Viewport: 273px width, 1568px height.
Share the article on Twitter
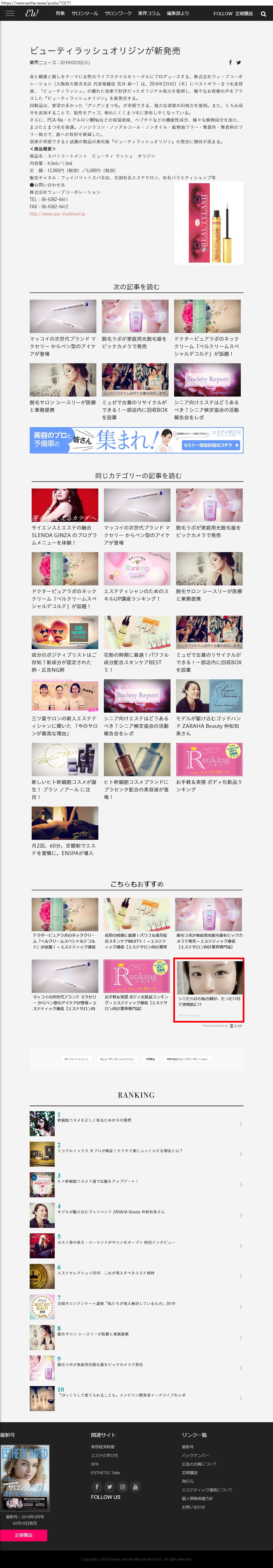click(x=238, y=62)
